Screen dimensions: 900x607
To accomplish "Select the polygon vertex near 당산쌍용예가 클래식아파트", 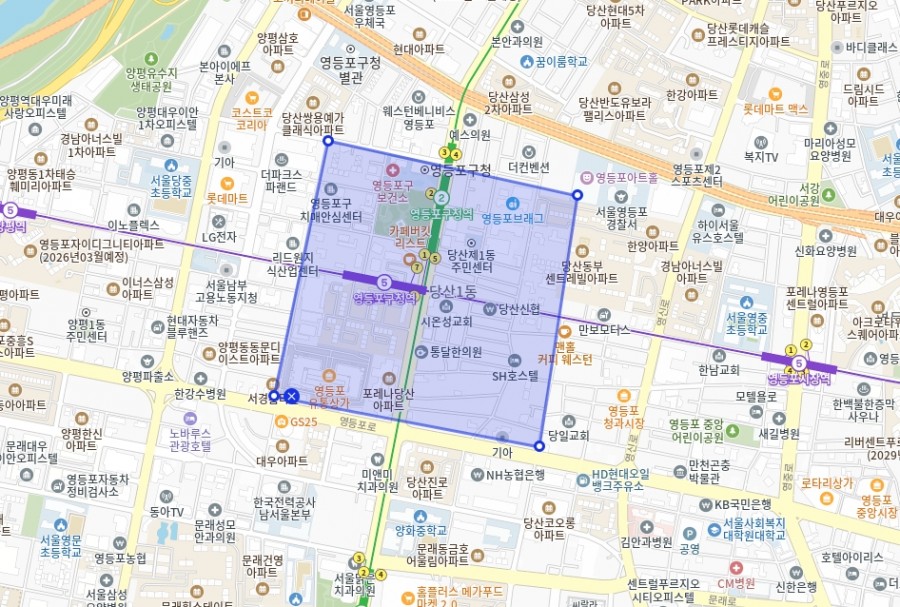I will pos(328,141).
